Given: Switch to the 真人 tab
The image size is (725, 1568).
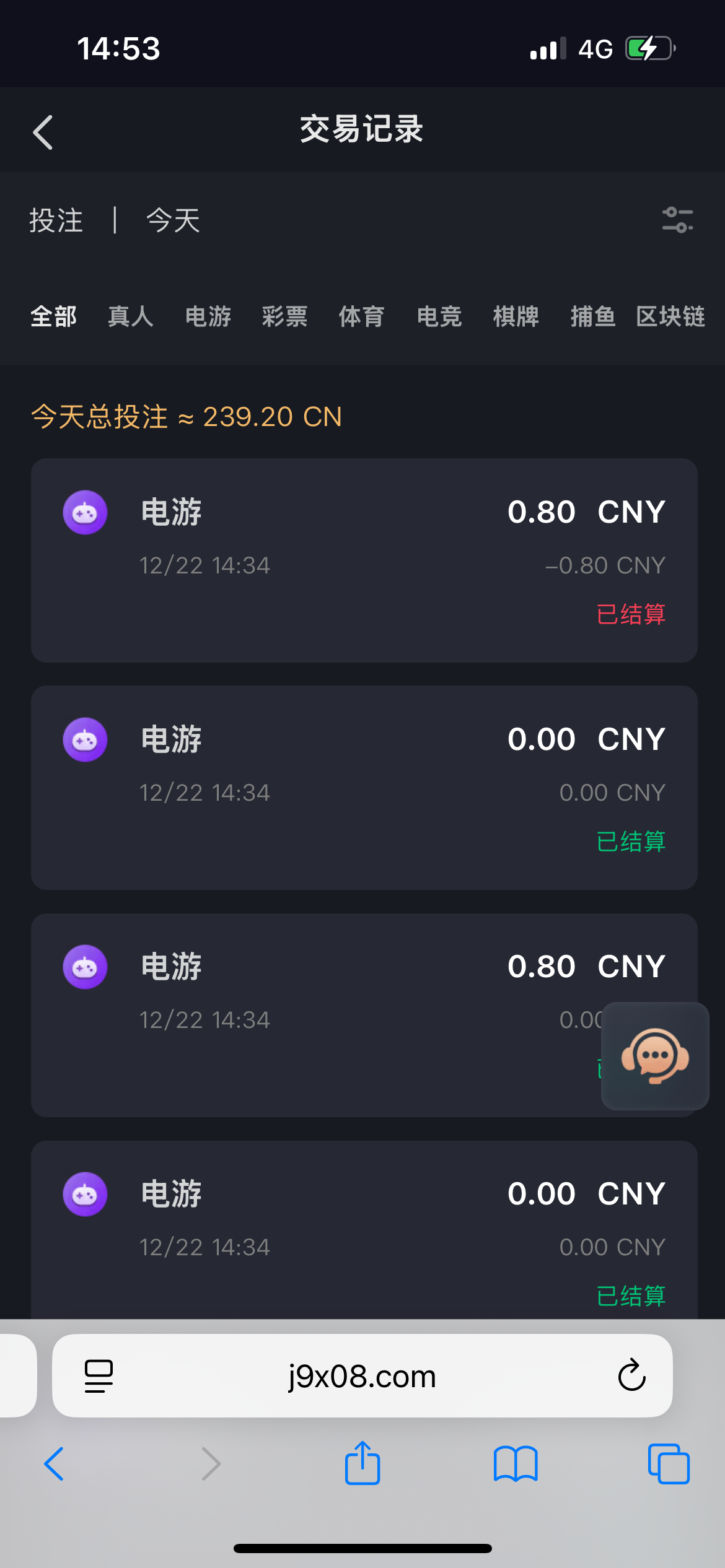Looking at the screenshot, I should pyautogui.click(x=131, y=316).
